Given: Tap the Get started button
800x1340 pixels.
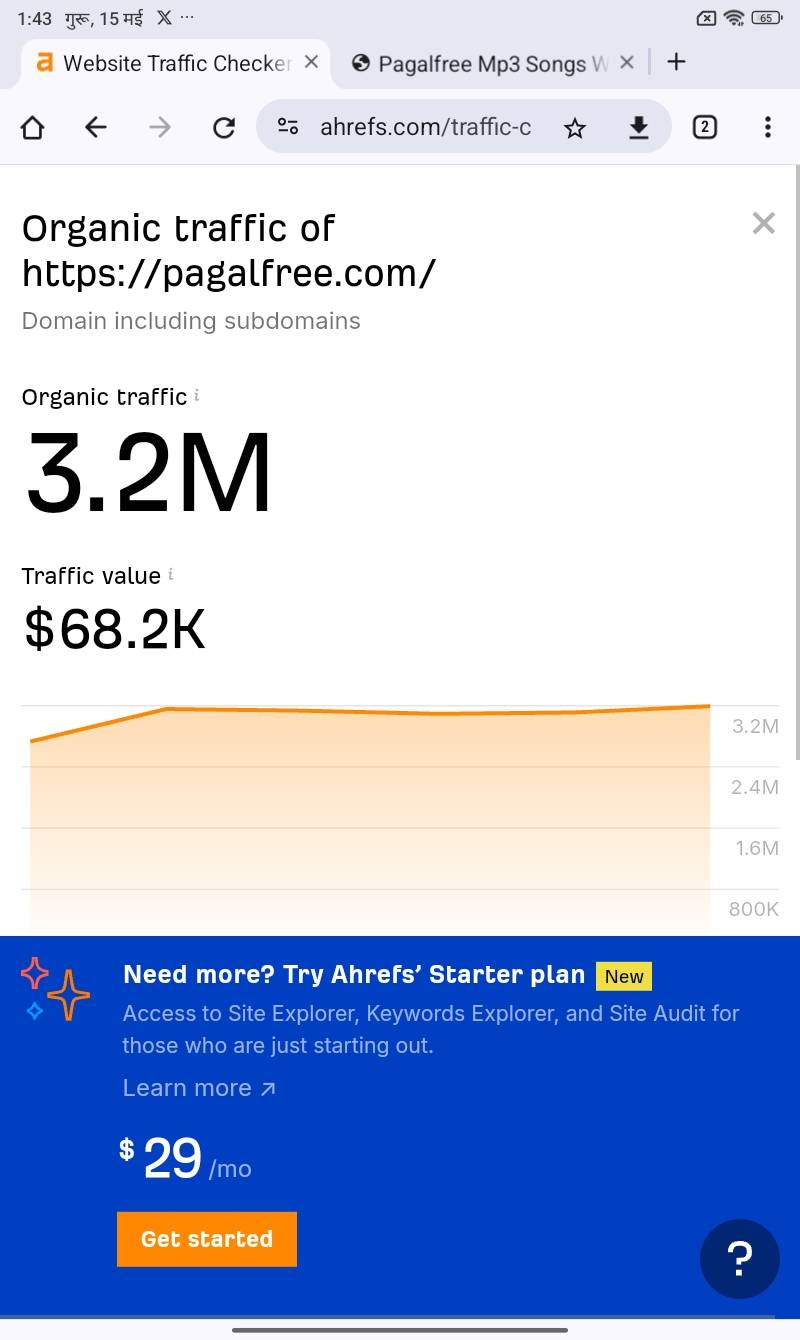Looking at the screenshot, I should [207, 1239].
